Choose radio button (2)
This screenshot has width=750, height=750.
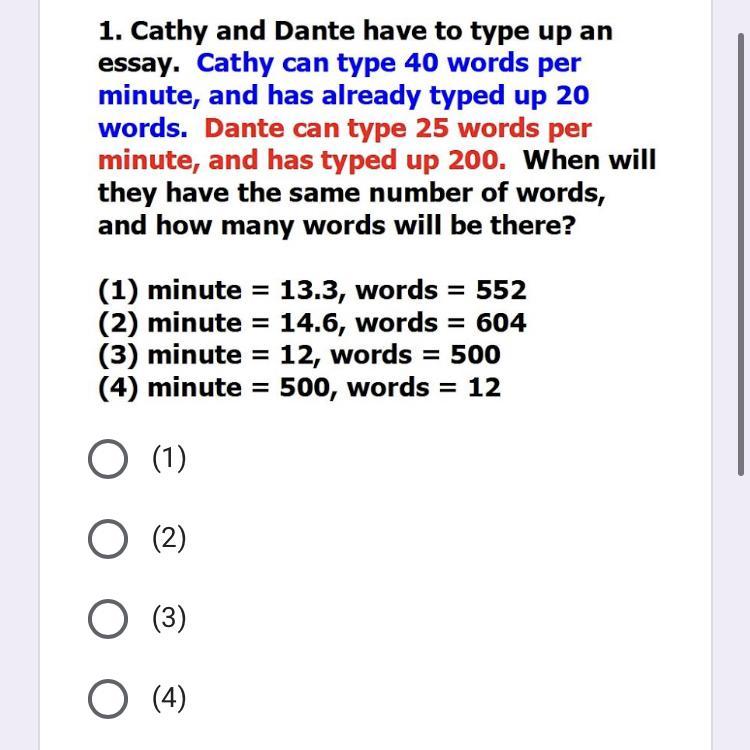[x=108, y=540]
